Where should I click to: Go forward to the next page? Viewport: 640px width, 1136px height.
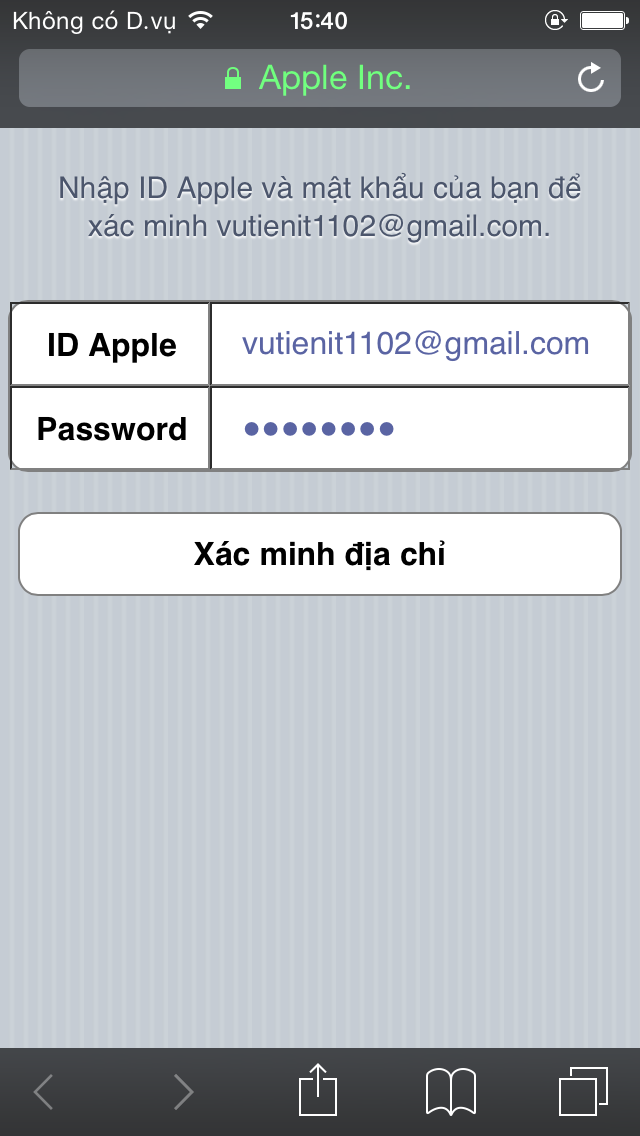(x=184, y=1091)
